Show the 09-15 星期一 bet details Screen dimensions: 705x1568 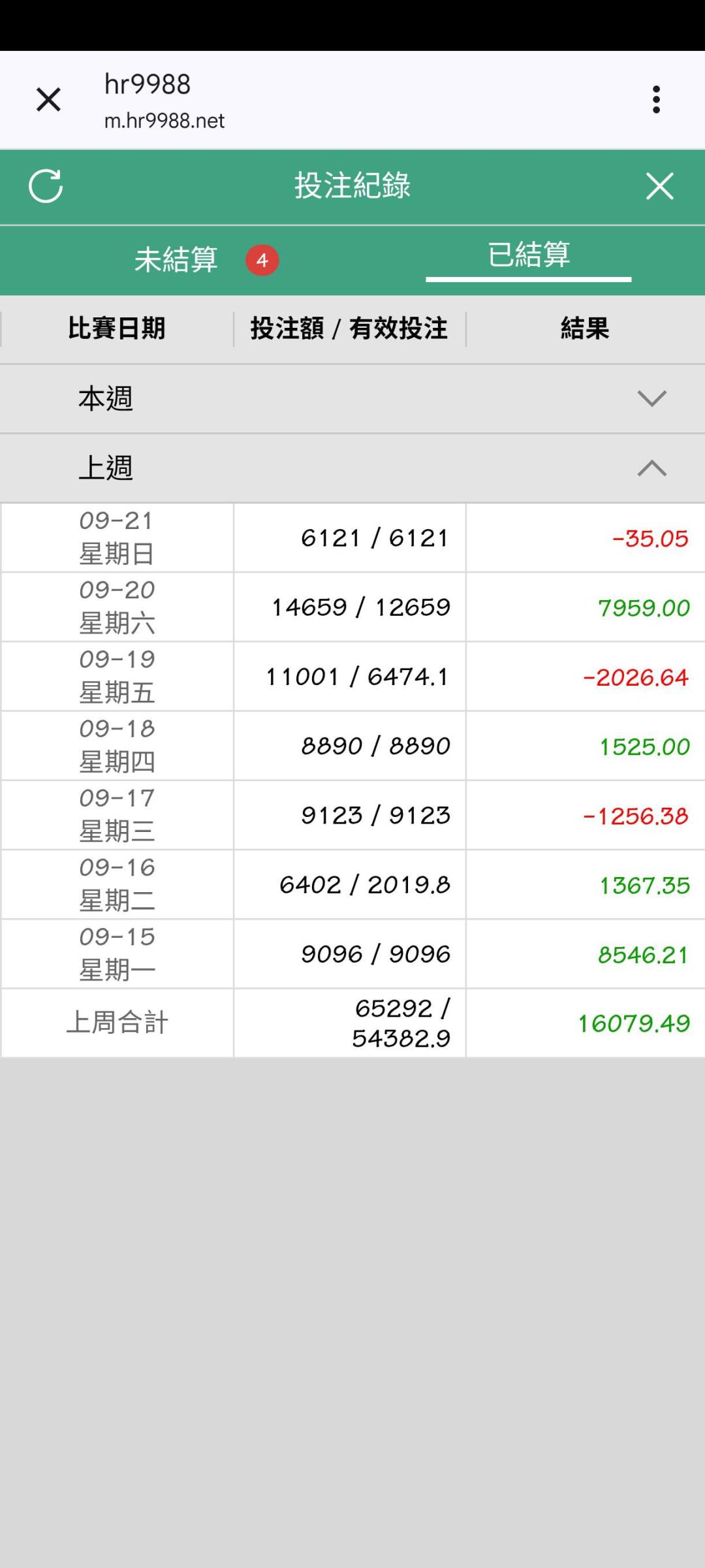352,954
